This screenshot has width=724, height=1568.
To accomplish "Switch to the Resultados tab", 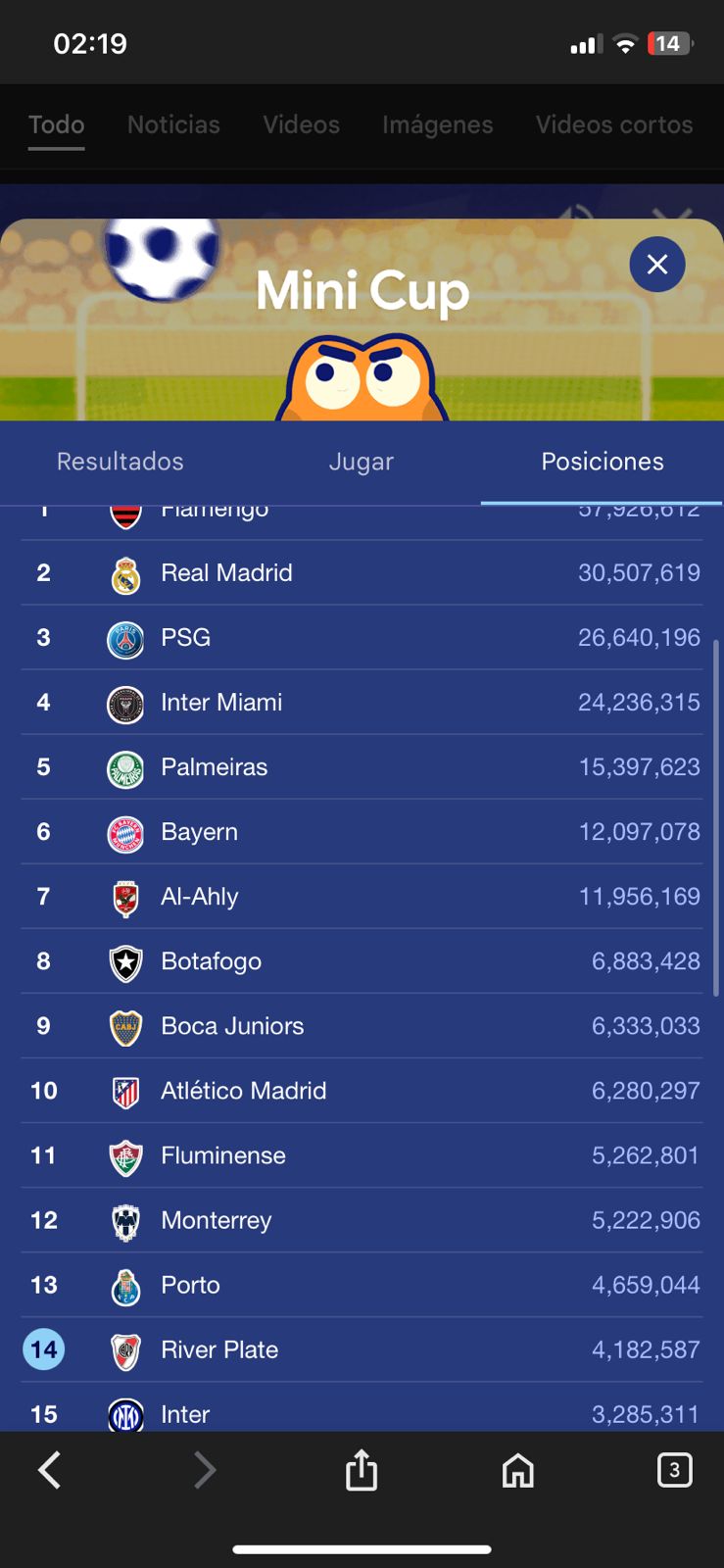I will click(121, 462).
